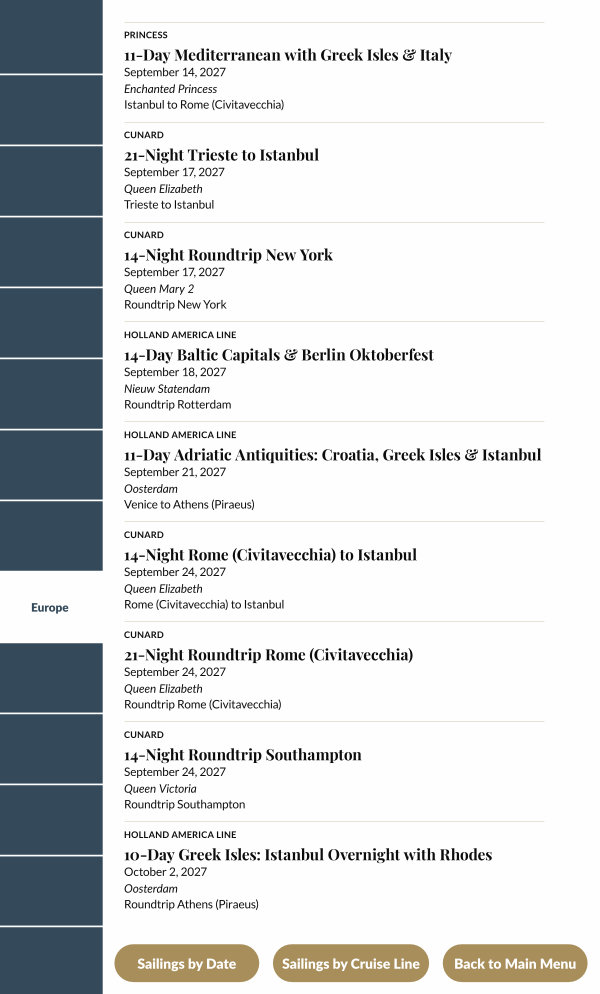Select the Europe region tab
The height and width of the screenshot is (994, 600).
[x=50, y=607]
